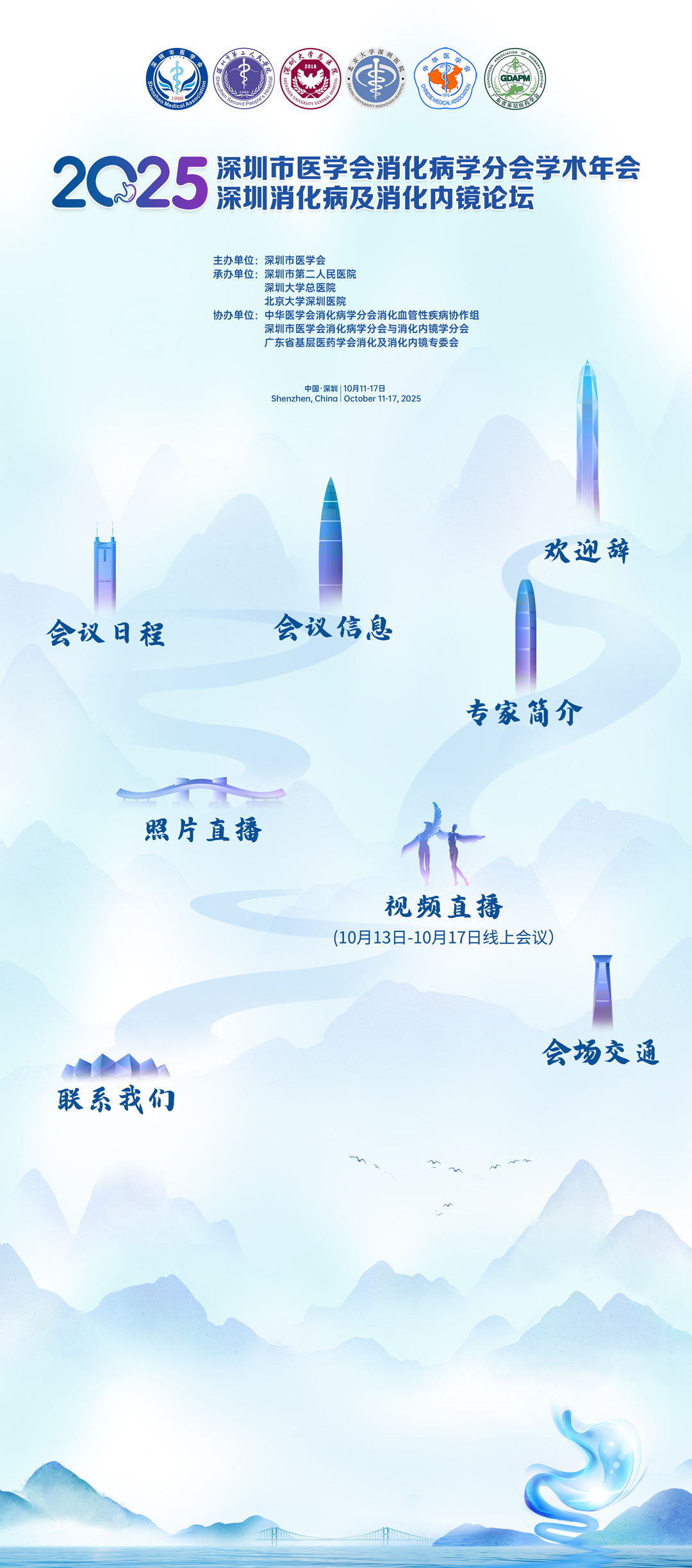Watch the 视频直播 video live stream
The height and width of the screenshot is (1568, 692).
(443, 906)
